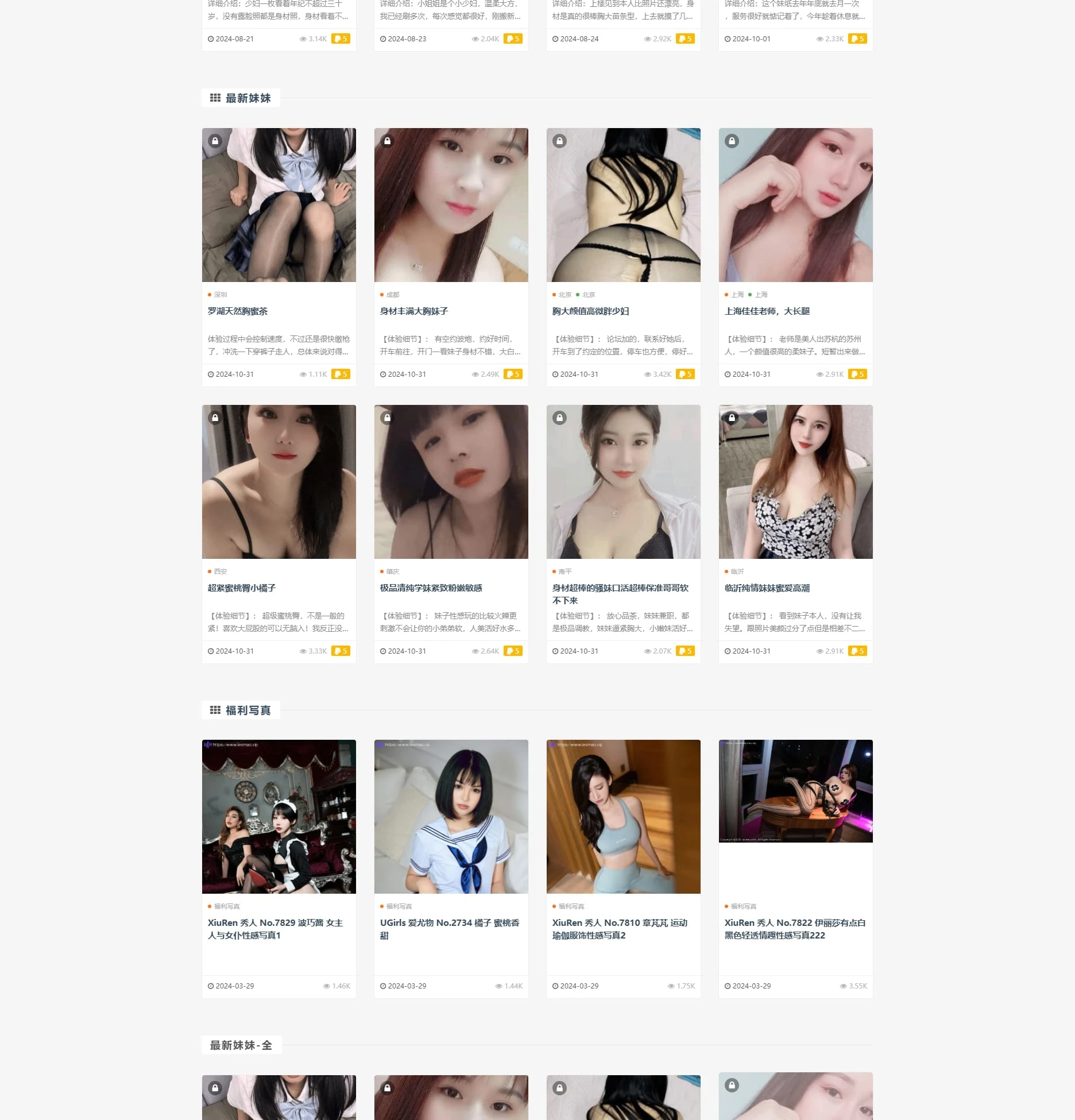Open the 超紧蜜桃臀小橘子 card

point(242,588)
